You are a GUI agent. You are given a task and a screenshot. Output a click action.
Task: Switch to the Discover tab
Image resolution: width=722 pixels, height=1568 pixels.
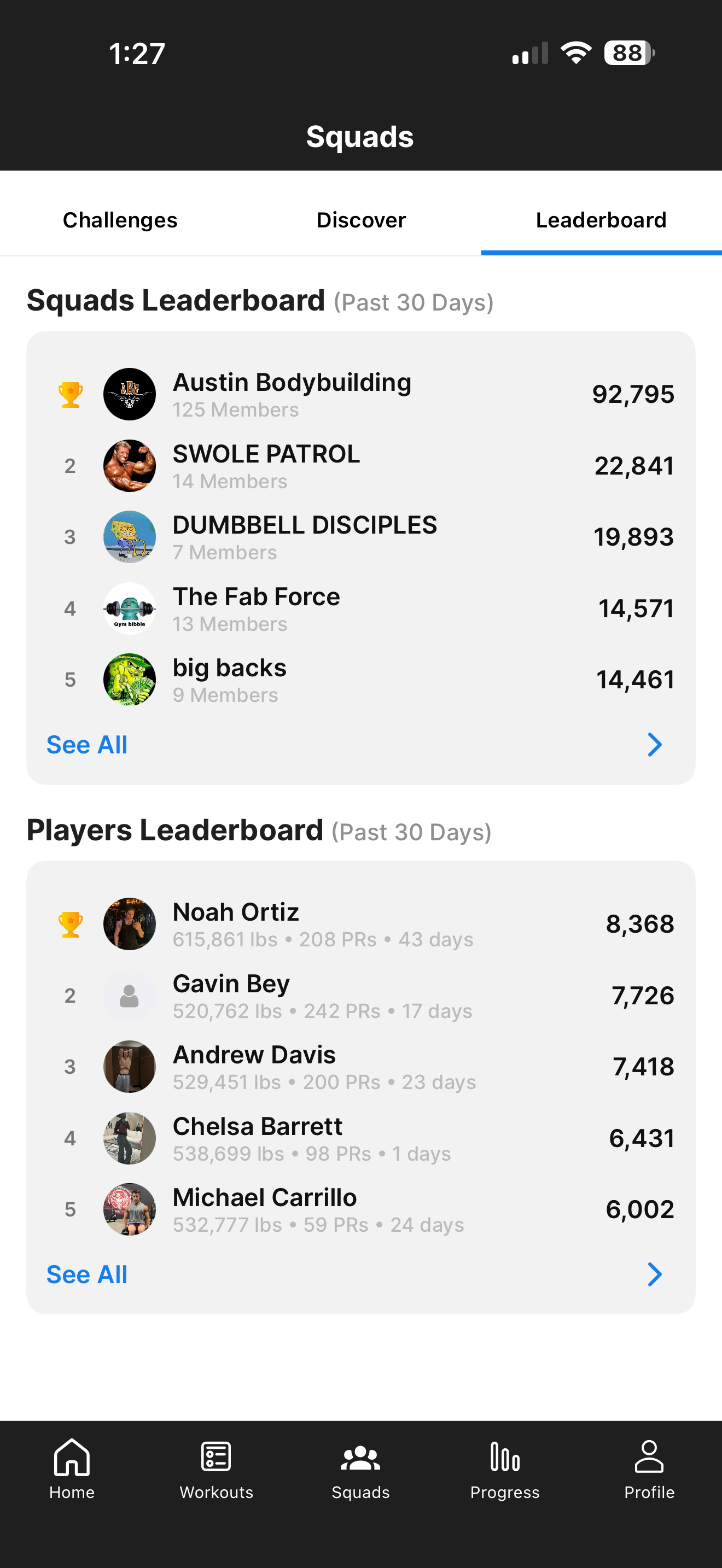coord(361,220)
